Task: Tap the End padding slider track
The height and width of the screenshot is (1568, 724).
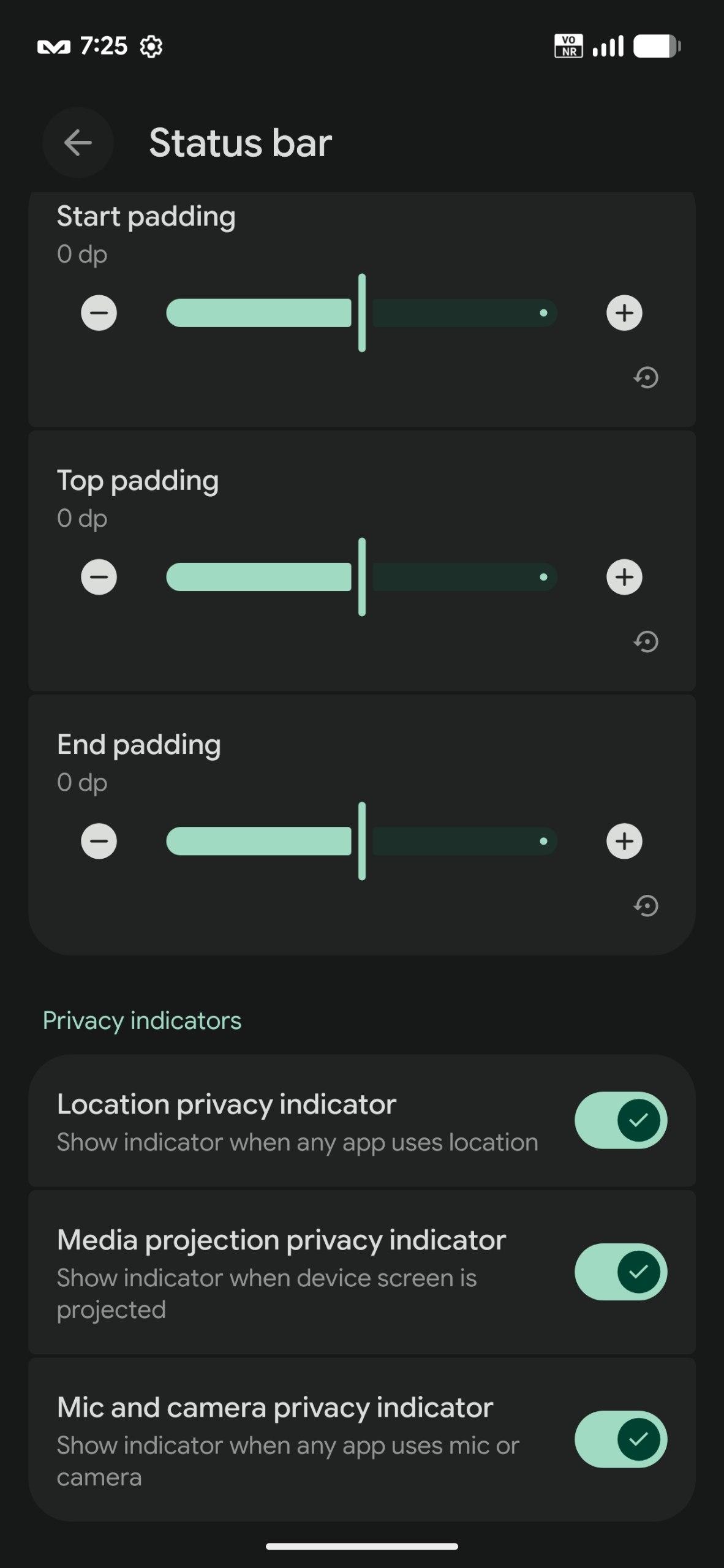Action: pos(361,841)
